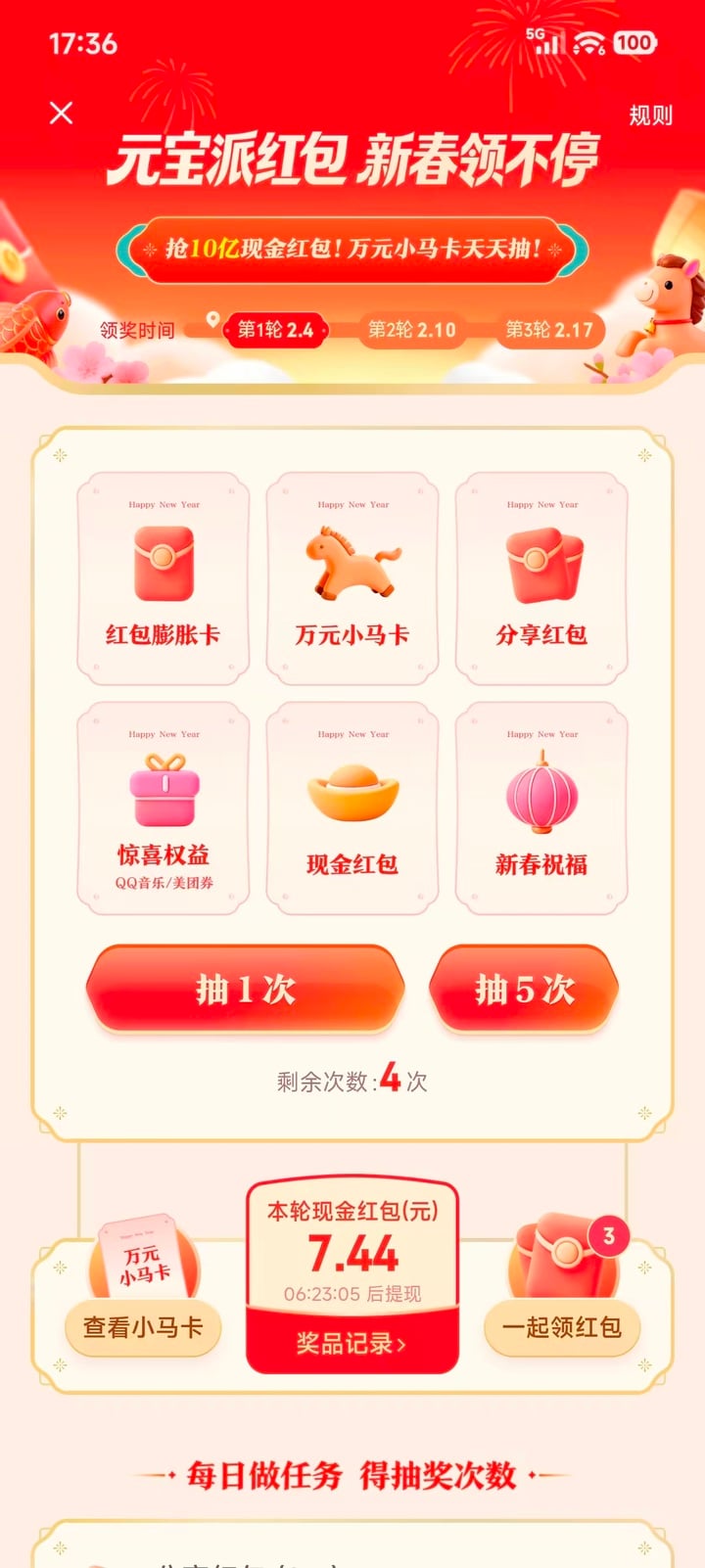705x1568 pixels.
Task: Switch to the 第2轮 2.10 round
Action: coord(412,330)
